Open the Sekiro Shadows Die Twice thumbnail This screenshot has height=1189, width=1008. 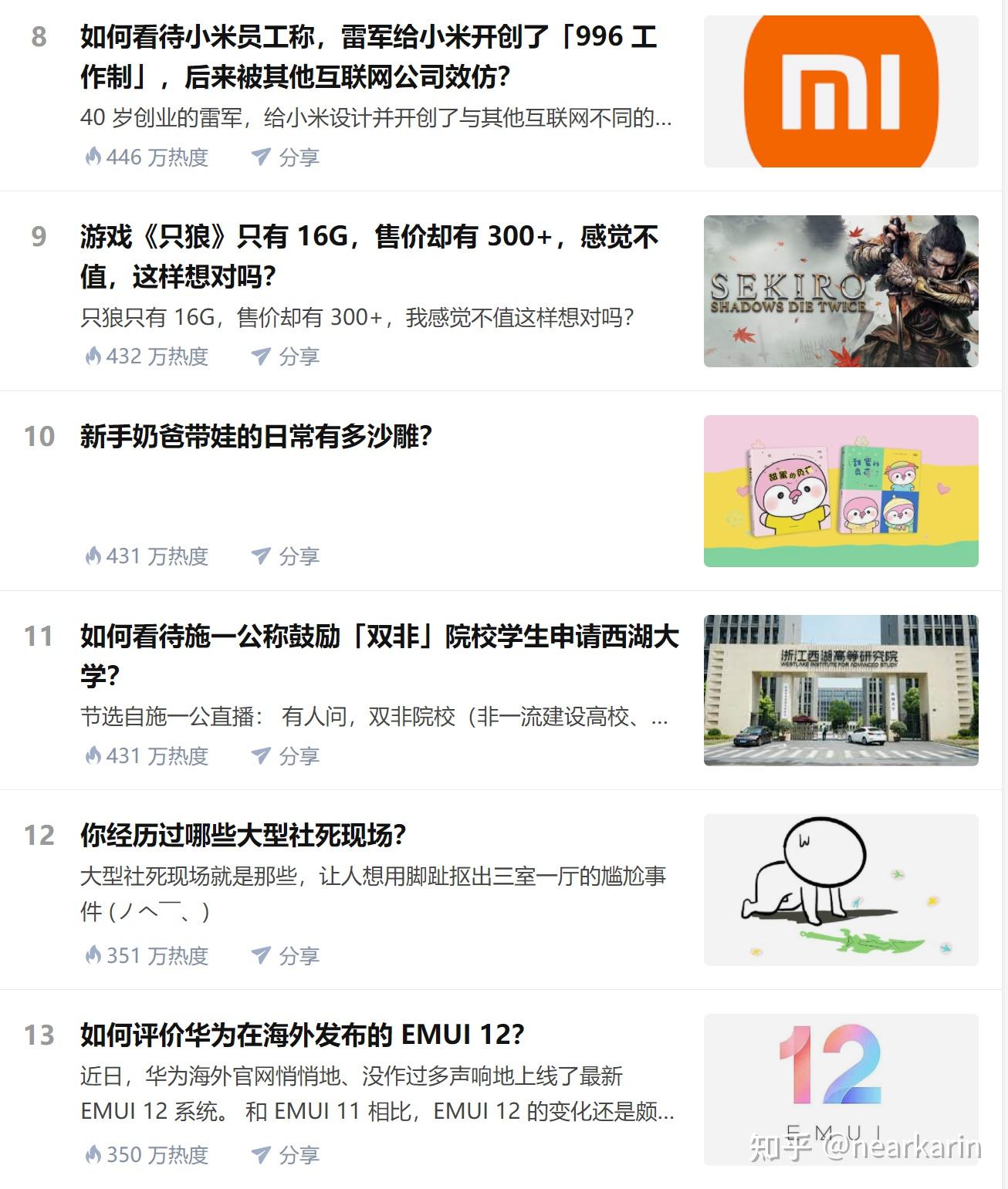pyautogui.click(x=841, y=291)
